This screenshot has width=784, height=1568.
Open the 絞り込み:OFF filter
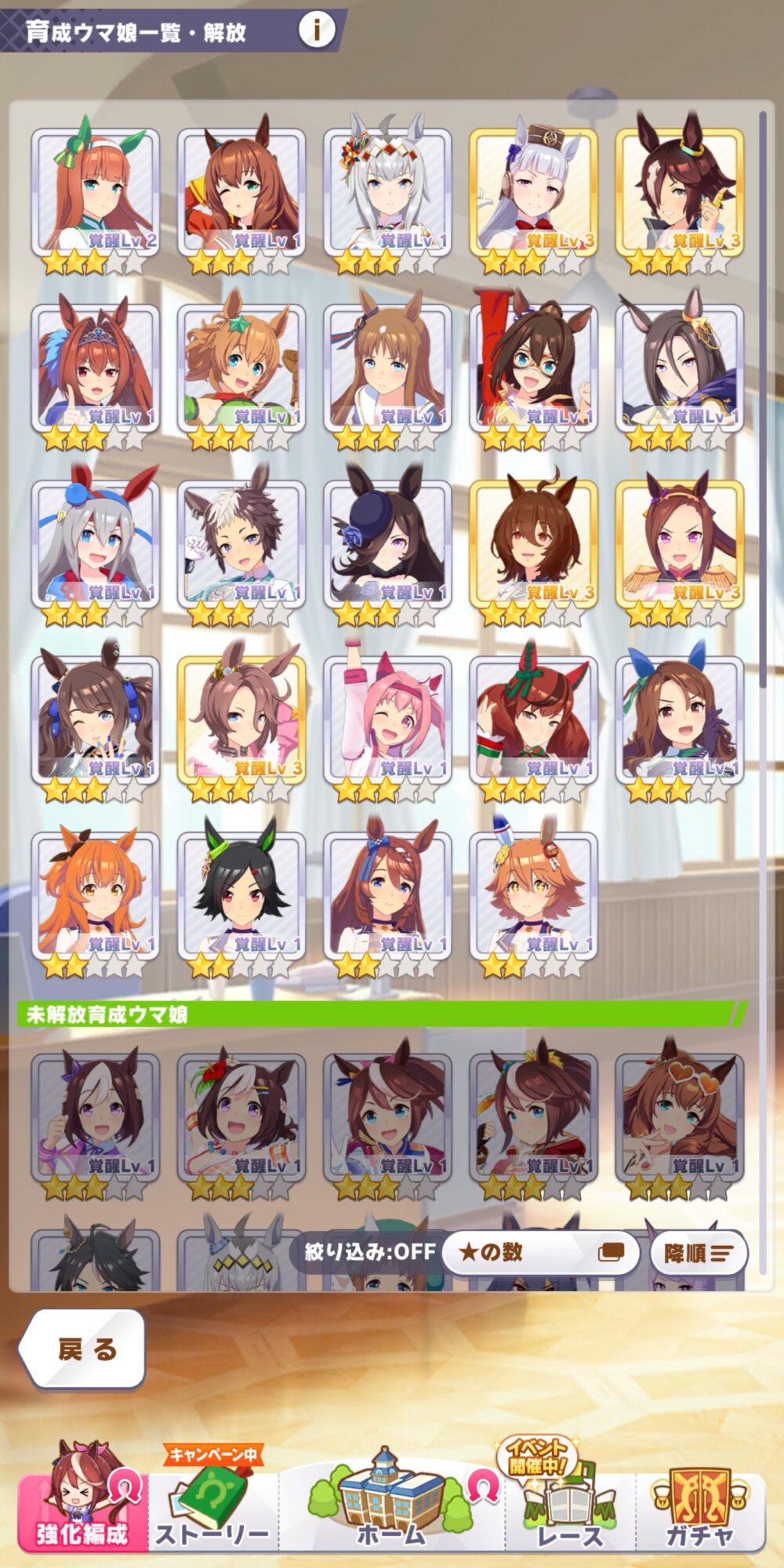coord(369,1252)
